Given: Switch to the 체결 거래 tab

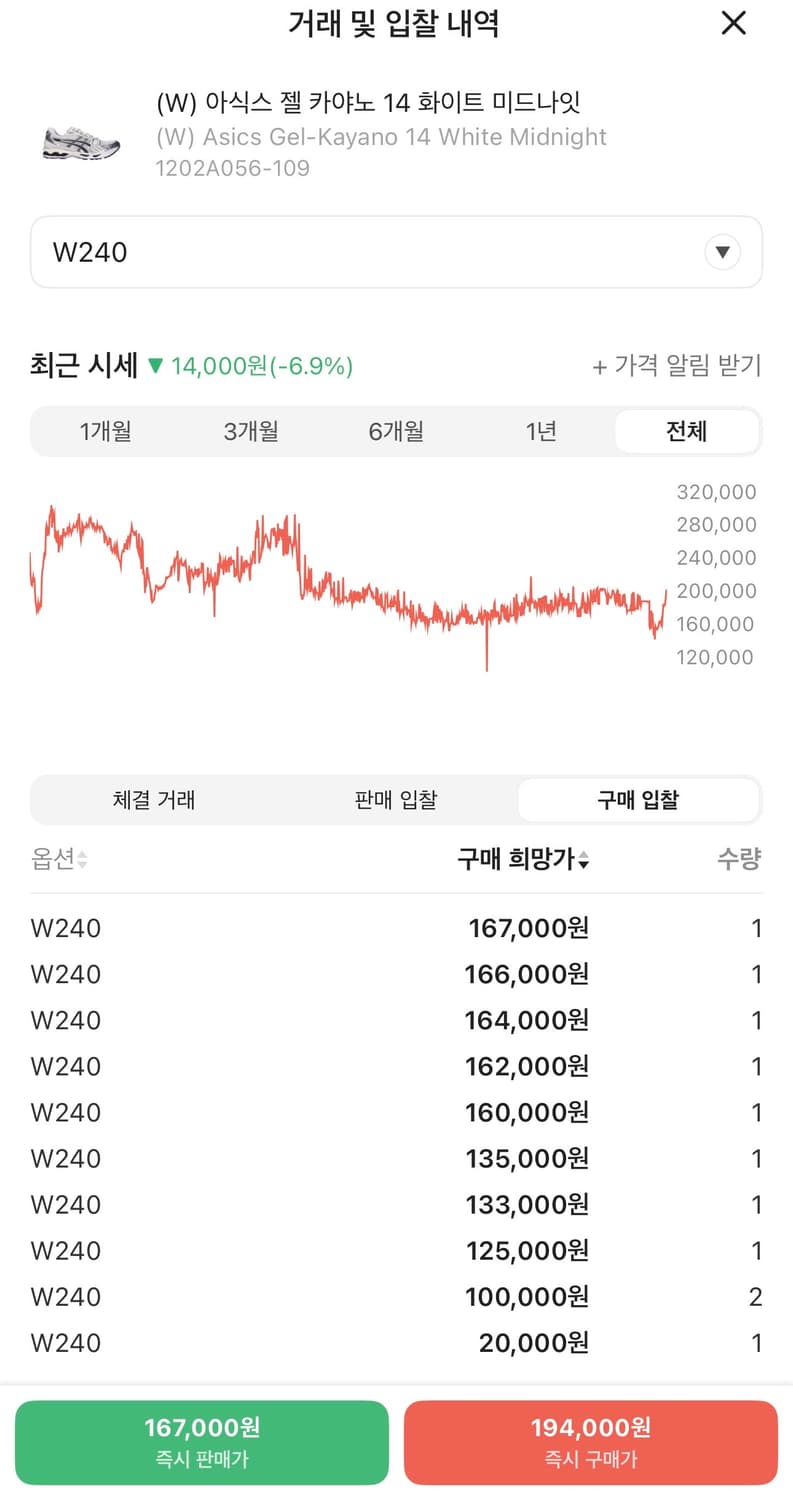Looking at the screenshot, I should [x=153, y=799].
